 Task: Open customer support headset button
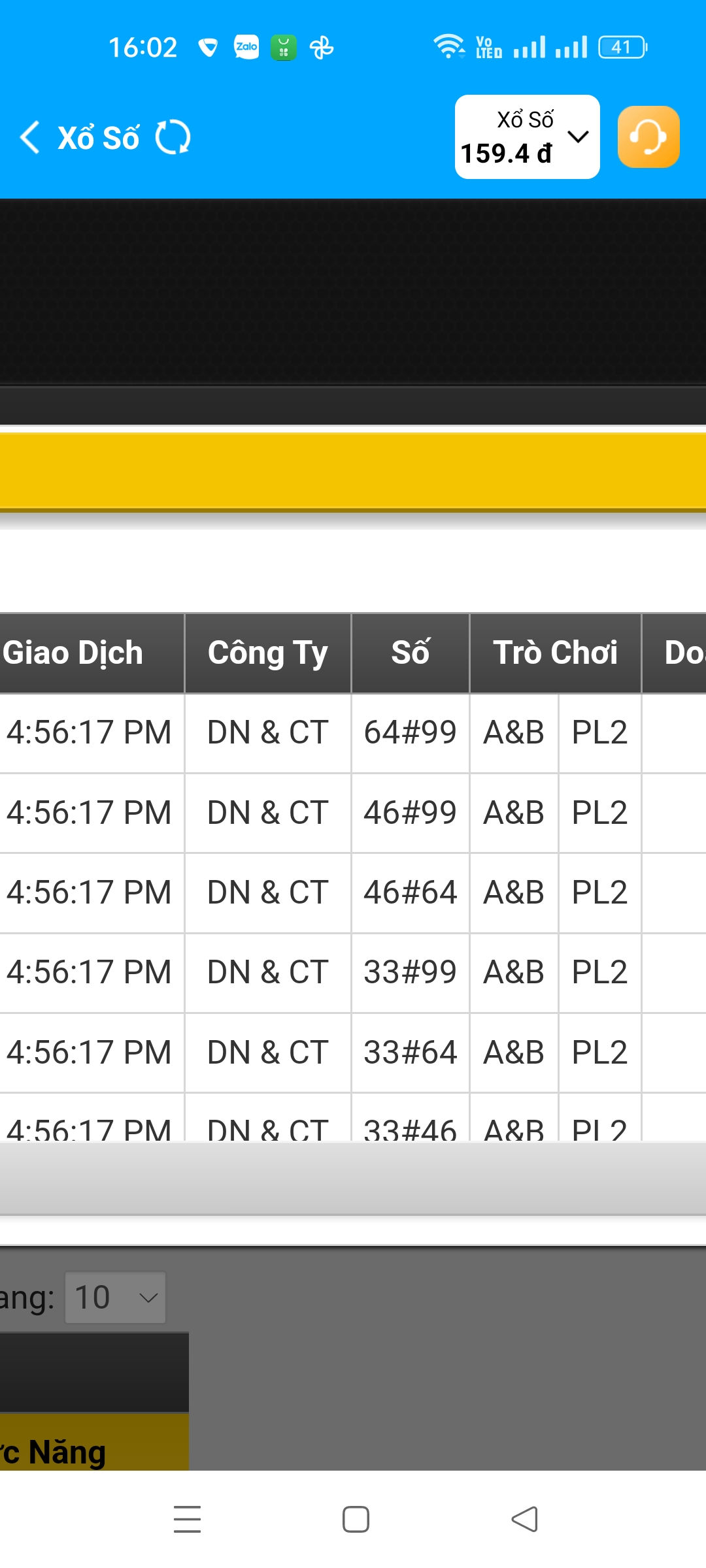pos(648,137)
